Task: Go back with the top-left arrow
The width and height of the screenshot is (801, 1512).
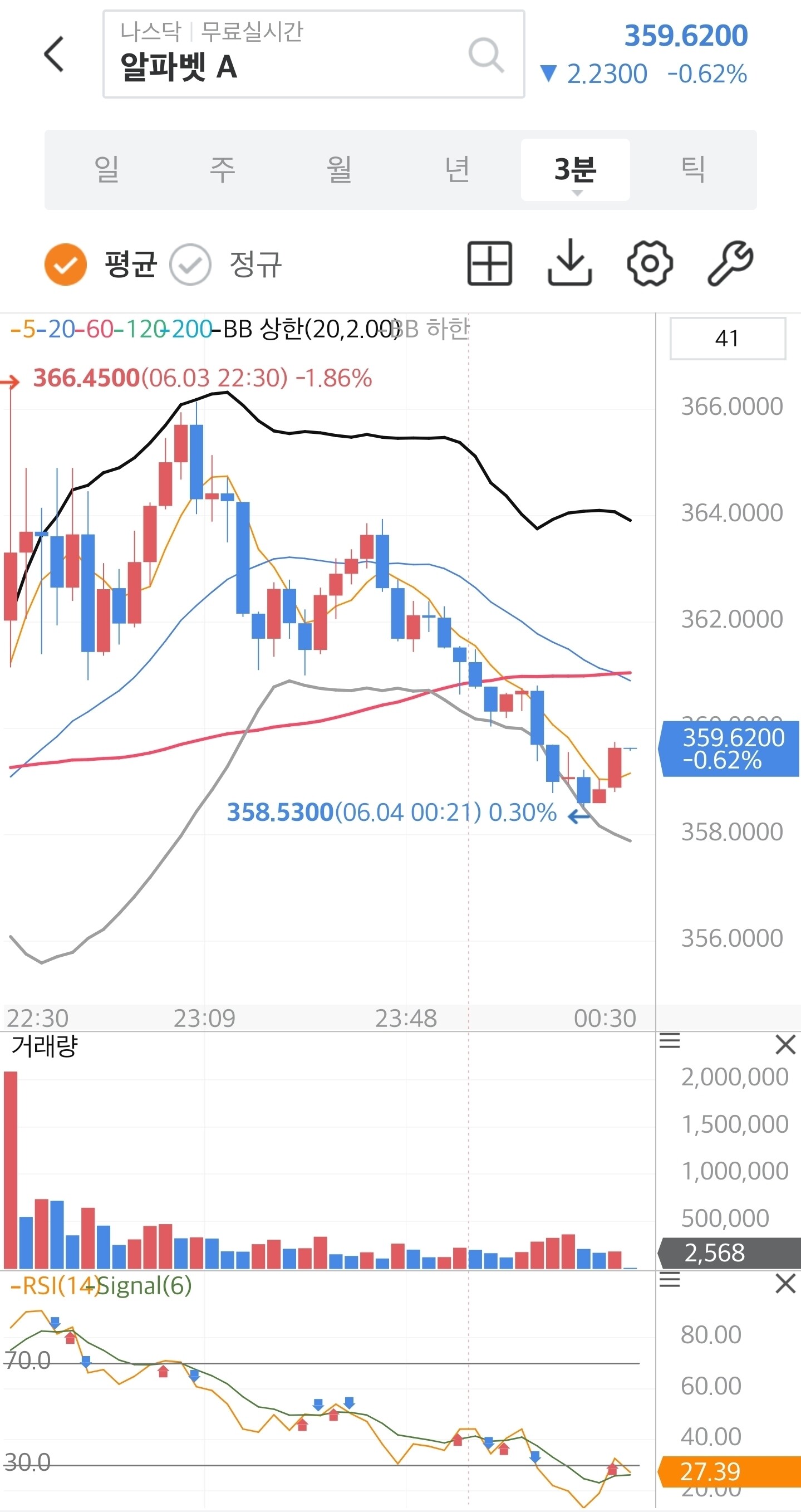Action: pos(54,54)
